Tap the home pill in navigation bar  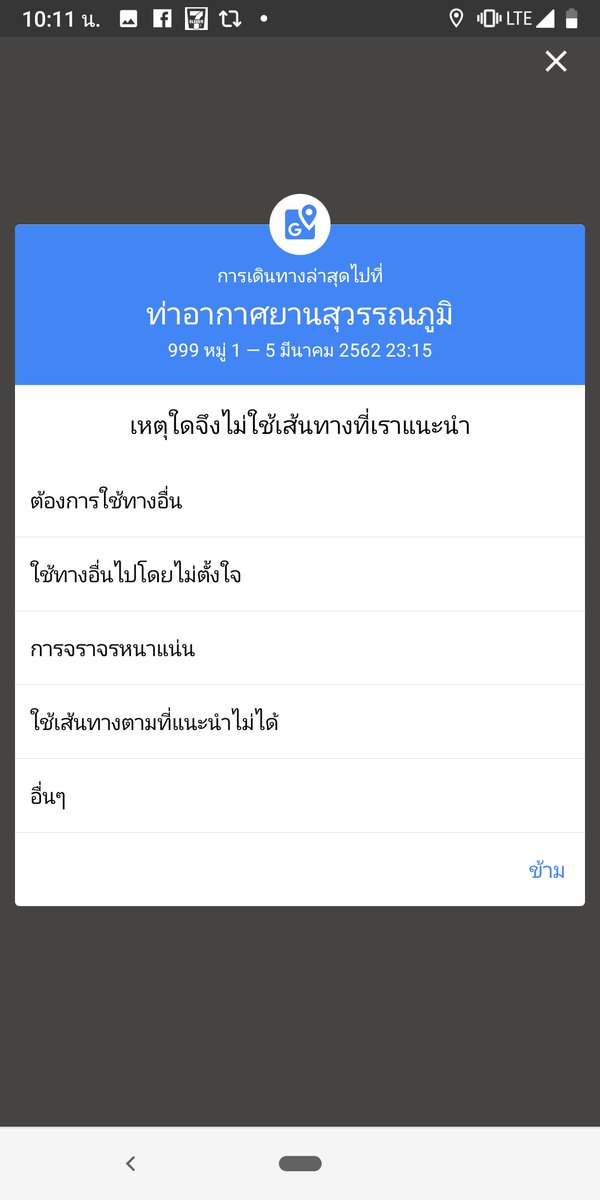coord(300,1163)
